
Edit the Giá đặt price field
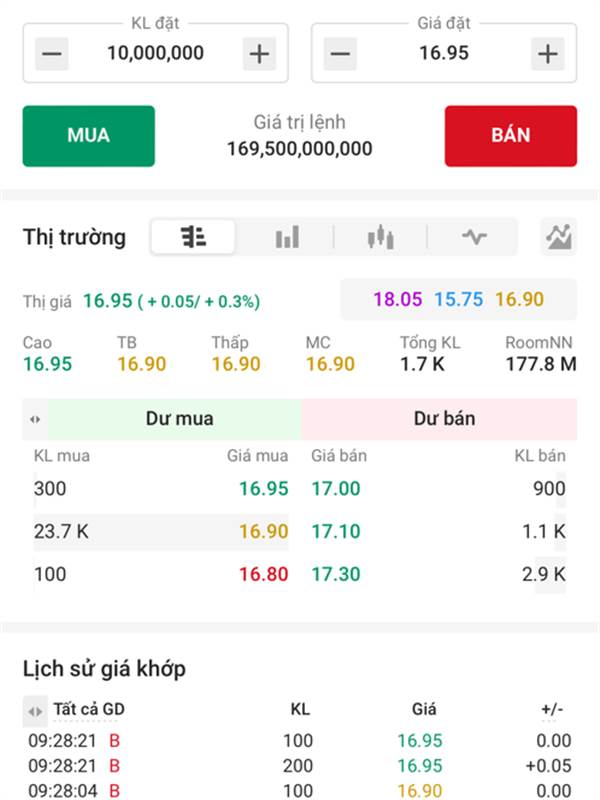[x=443, y=54]
